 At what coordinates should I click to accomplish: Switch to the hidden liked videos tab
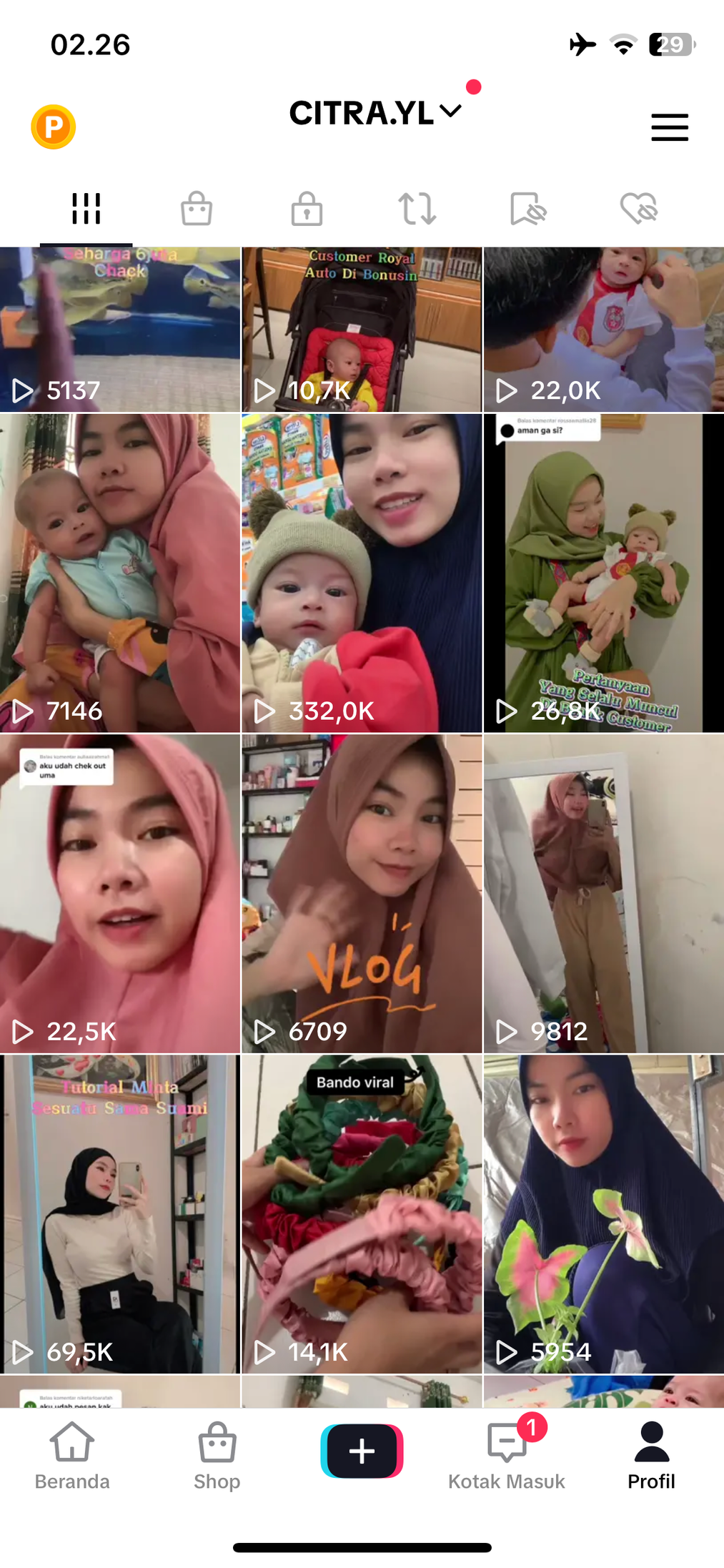point(638,209)
